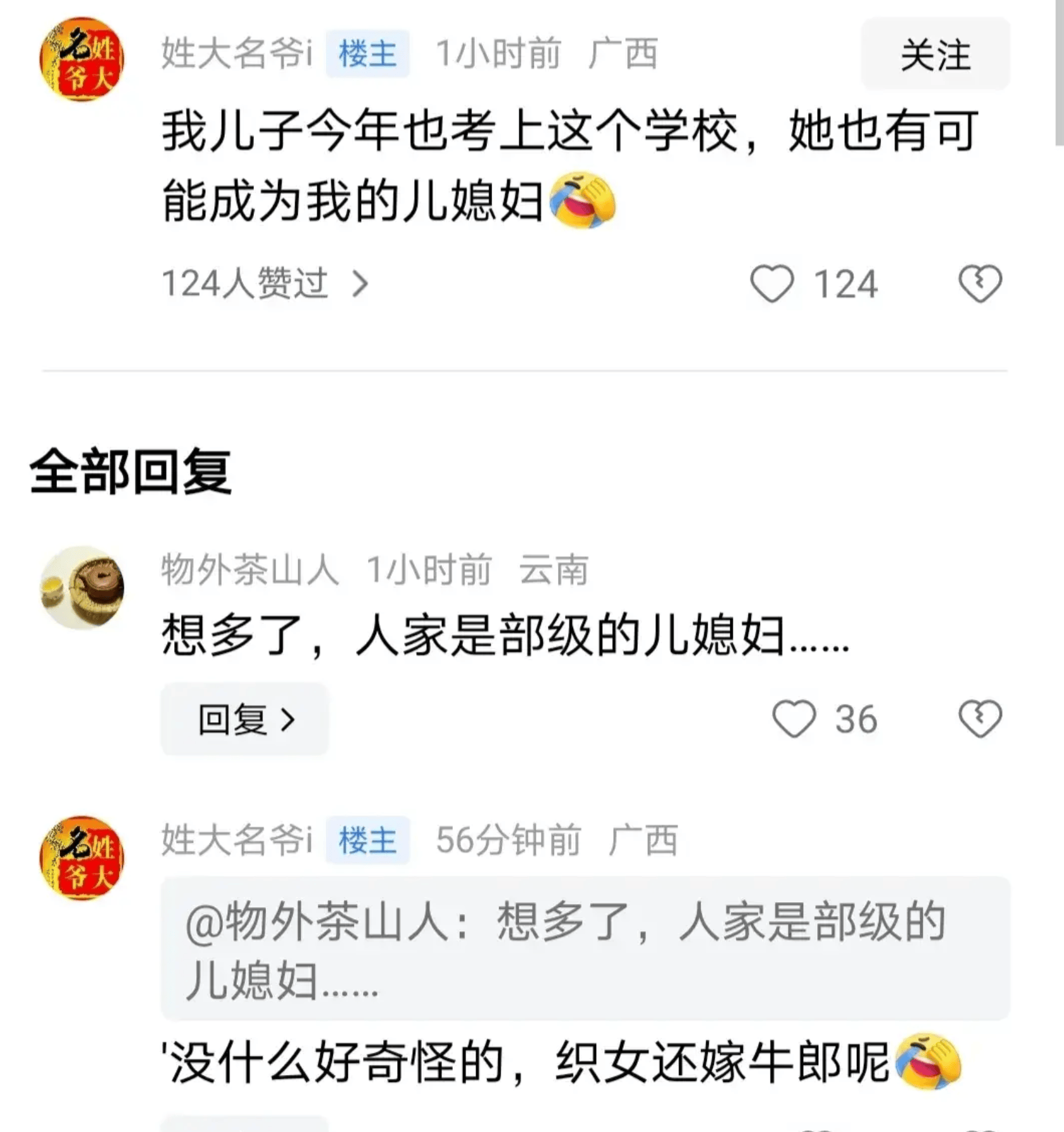Image resolution: width=1064 pixels, height=1132 pixels.
Task: Like 物外茶山人's reply with 36 likes
Action: click(x=794, y=719)
